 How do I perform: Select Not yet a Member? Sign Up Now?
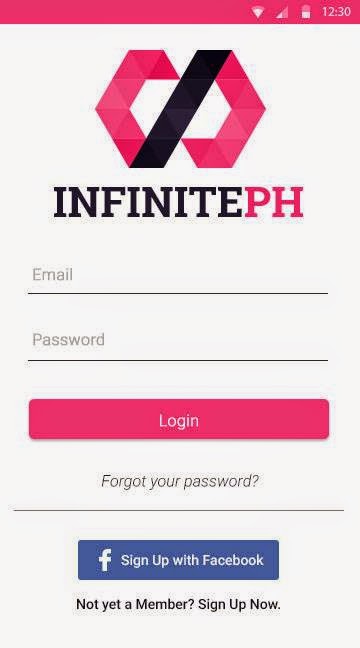[x=179, y=604]
